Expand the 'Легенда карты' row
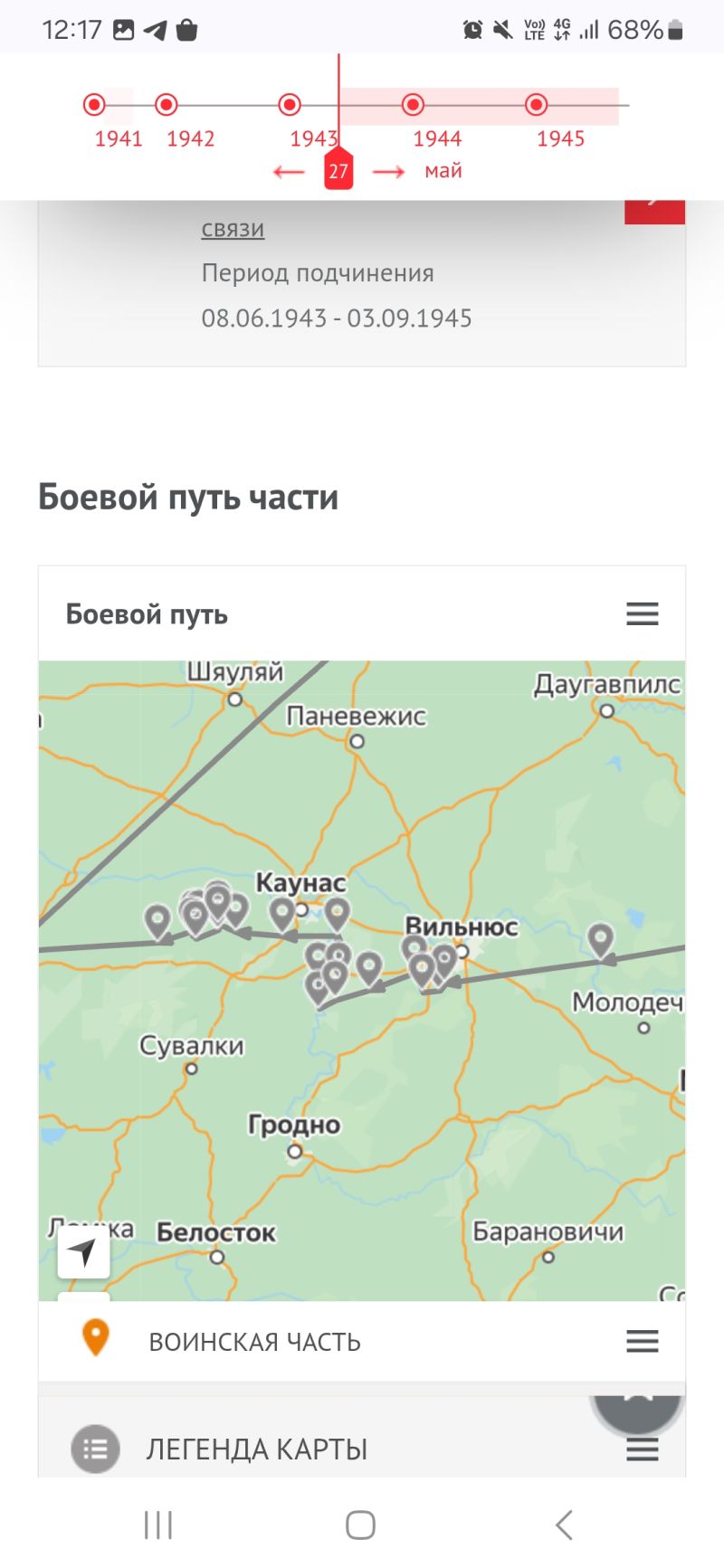This screenshot has width=724, height=1568. point(362,1449)
